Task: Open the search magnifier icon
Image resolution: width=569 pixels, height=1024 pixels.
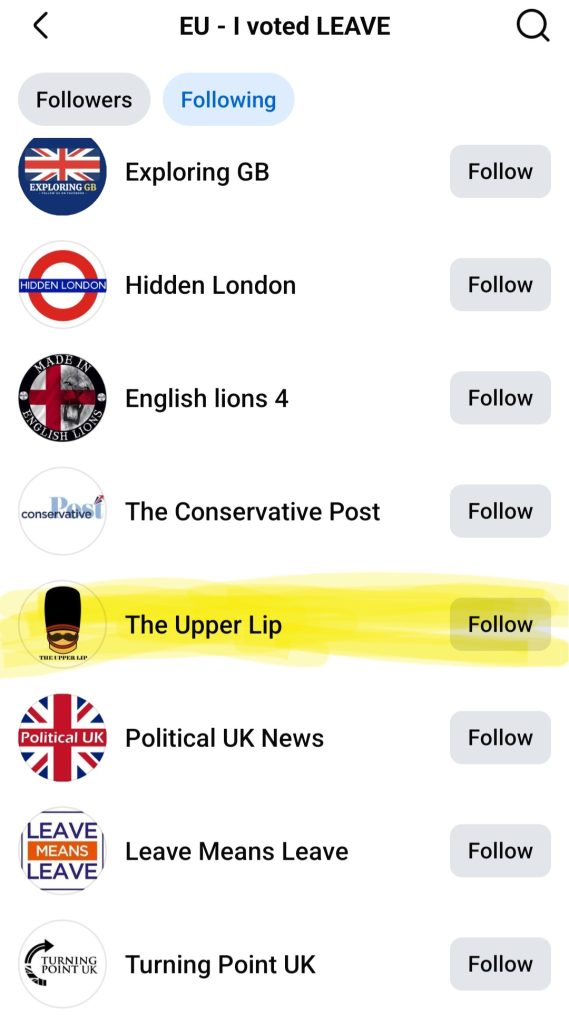Action: pyautogui.click(x=532, y=26)
